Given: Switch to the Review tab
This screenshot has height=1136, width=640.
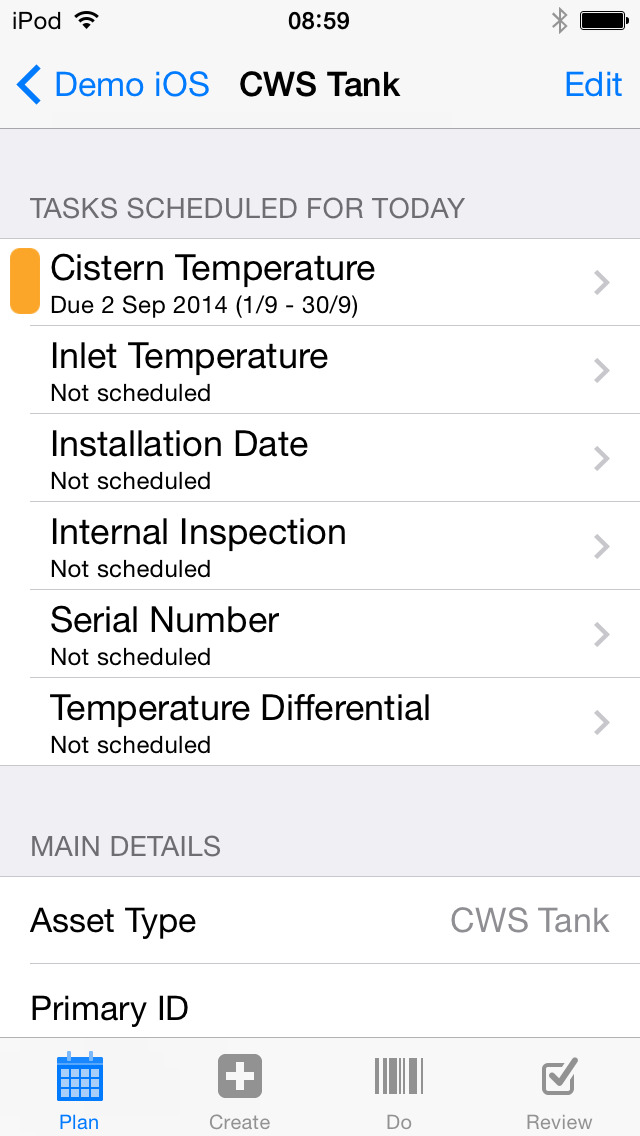Looking at the screenshot, I should coord(560,1089).
